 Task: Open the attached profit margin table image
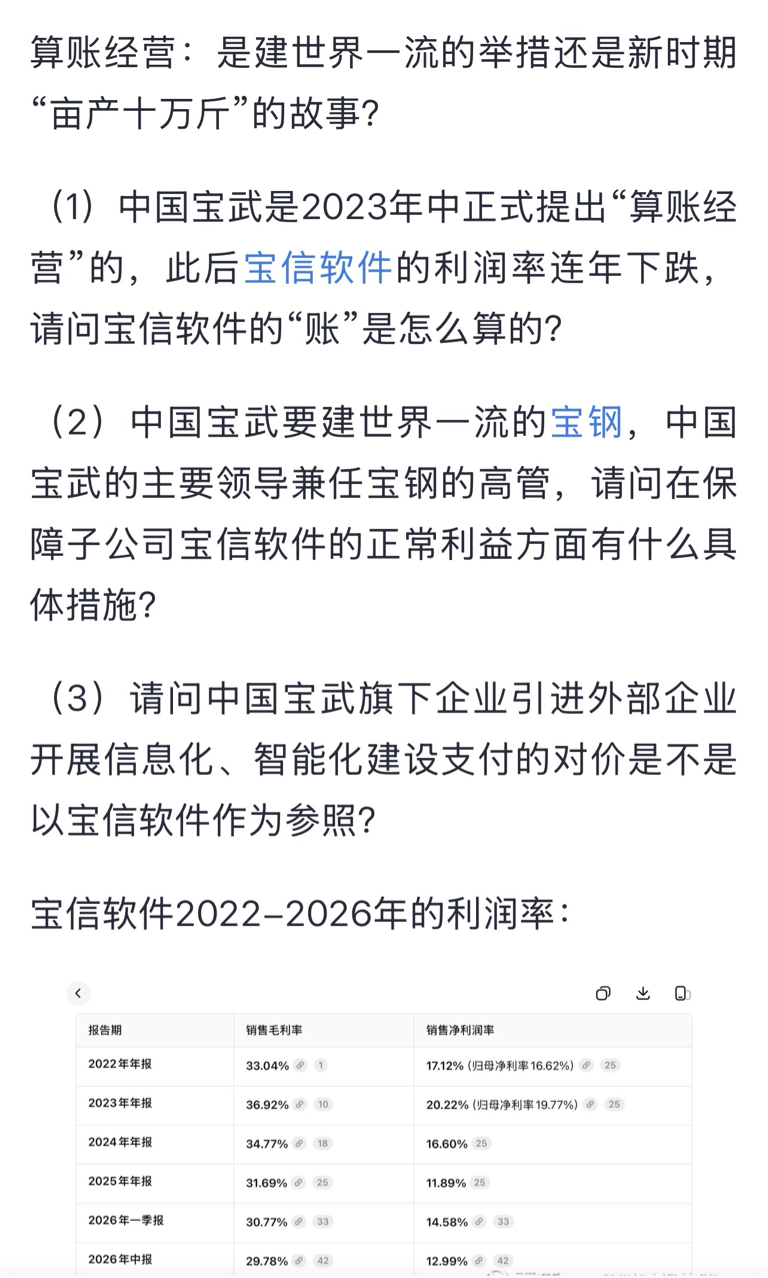click(x=383, y=1125)
